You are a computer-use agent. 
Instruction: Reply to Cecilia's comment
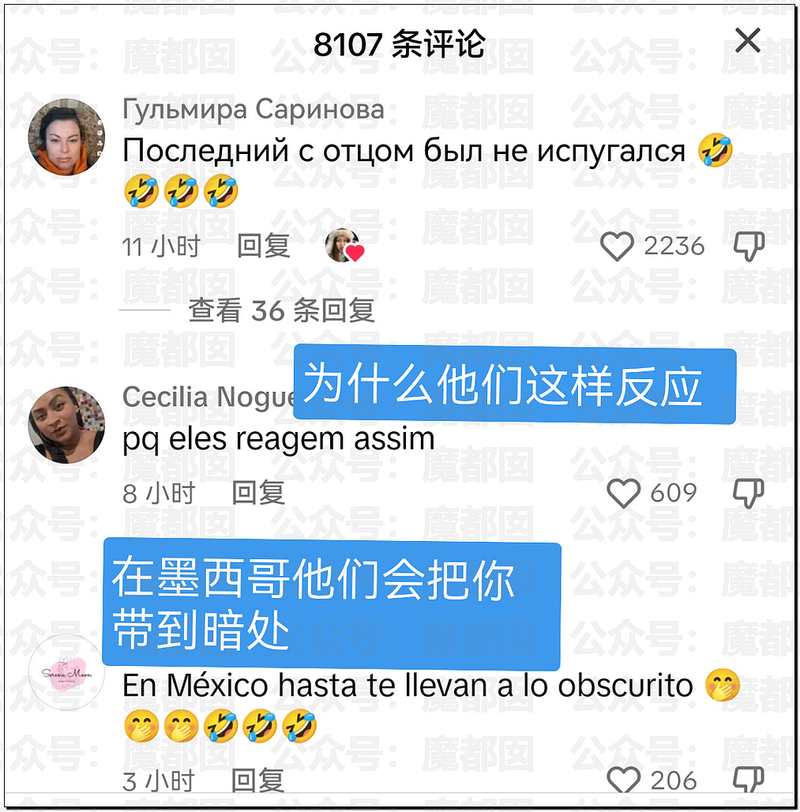(258, 492)
